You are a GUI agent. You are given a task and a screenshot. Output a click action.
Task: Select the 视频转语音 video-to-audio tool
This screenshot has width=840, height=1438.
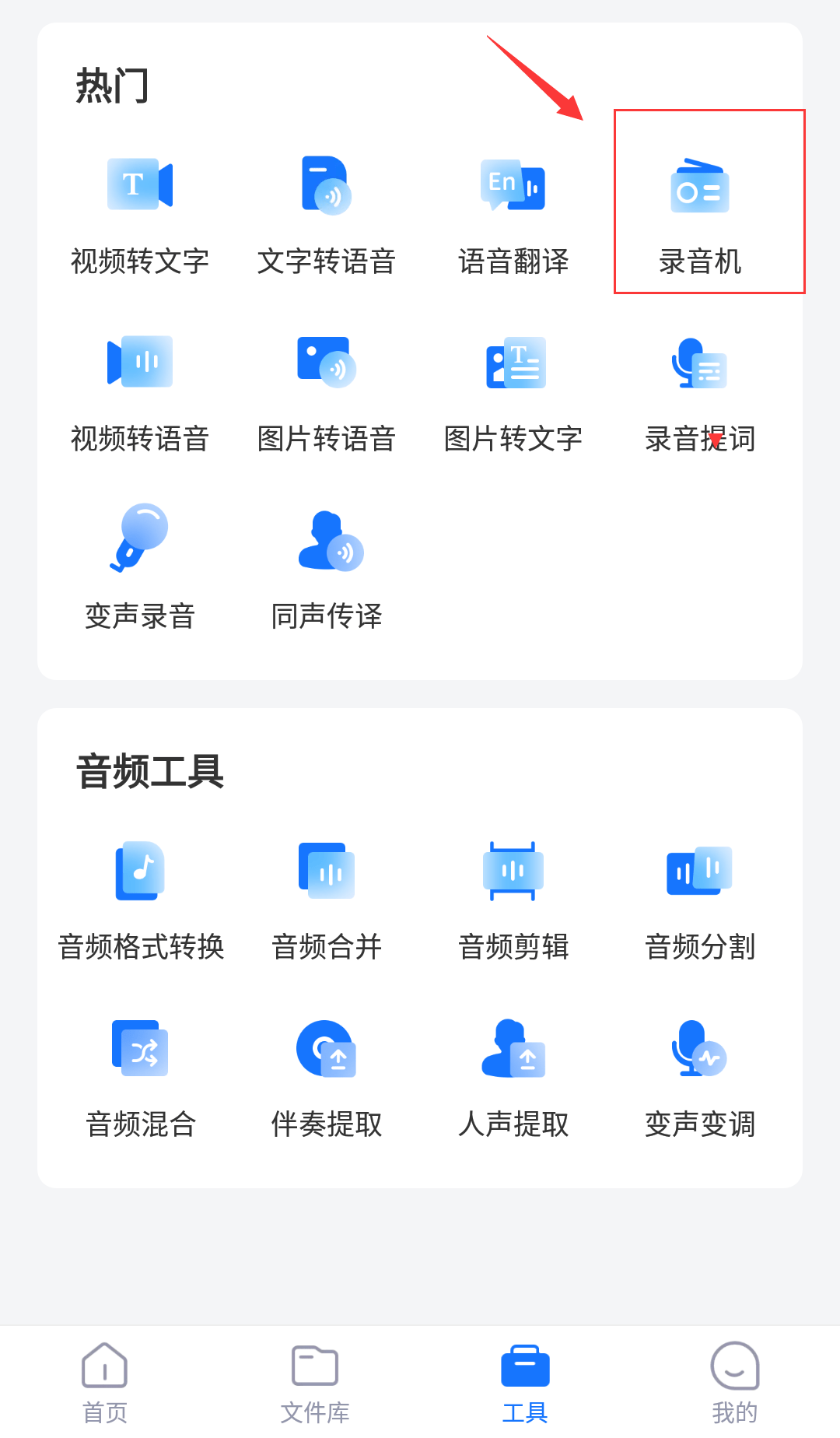pyautogui.click(x=138, y=389)
